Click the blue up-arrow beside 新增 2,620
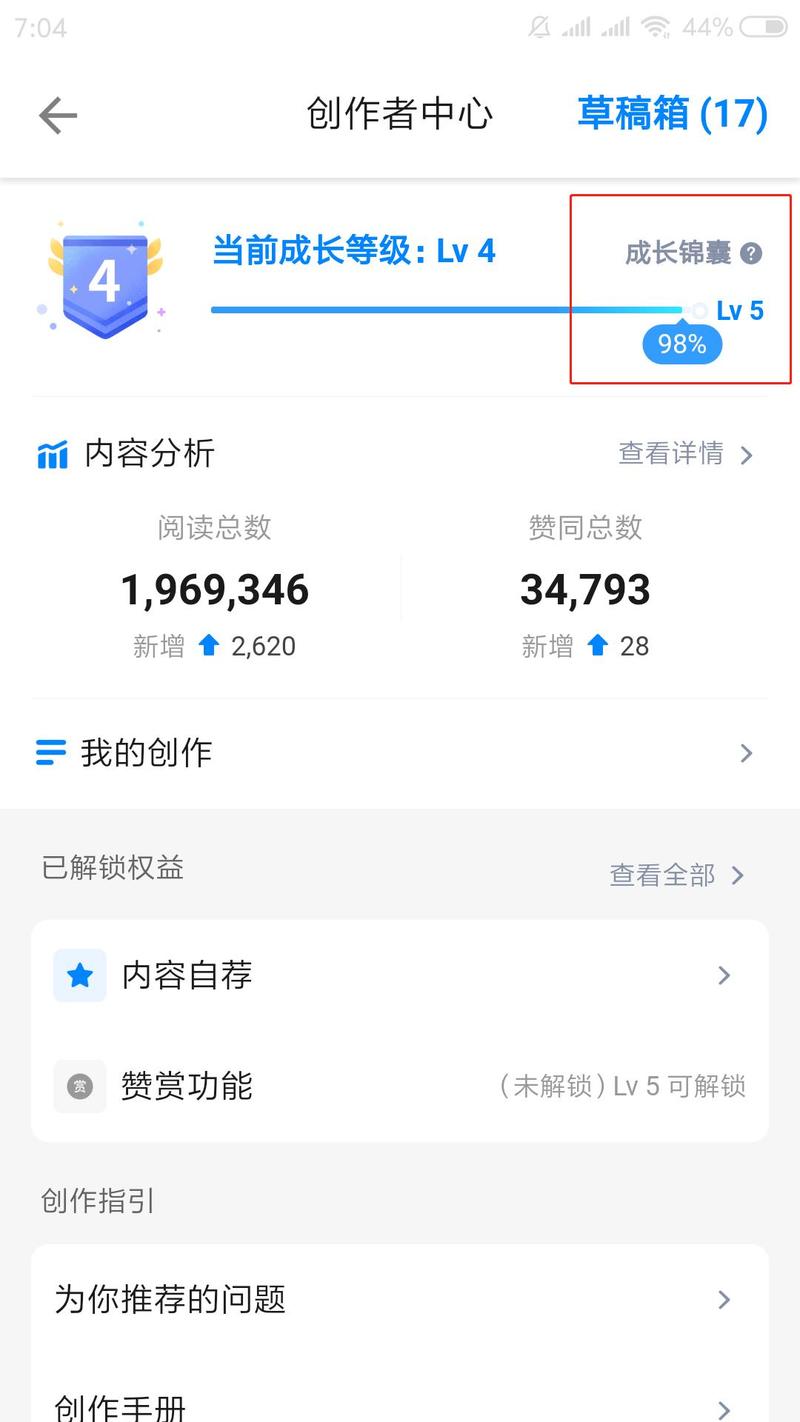This screenshot has height=1422, width=800. [208, 646]
